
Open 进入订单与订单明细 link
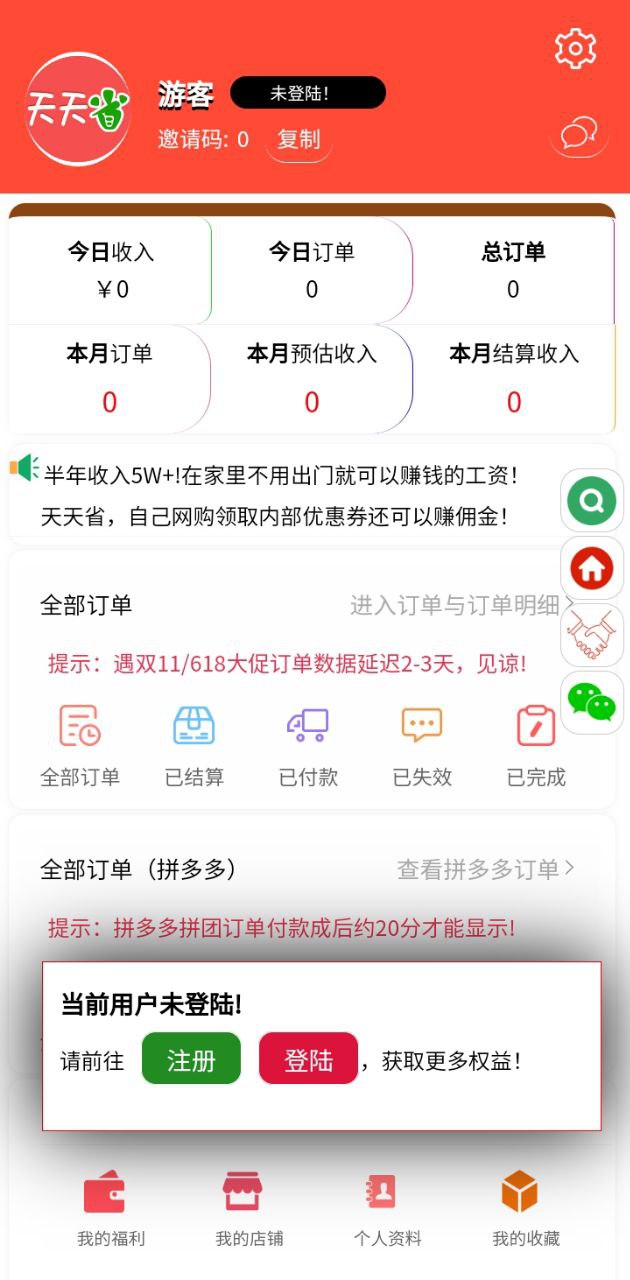[461, 605]
